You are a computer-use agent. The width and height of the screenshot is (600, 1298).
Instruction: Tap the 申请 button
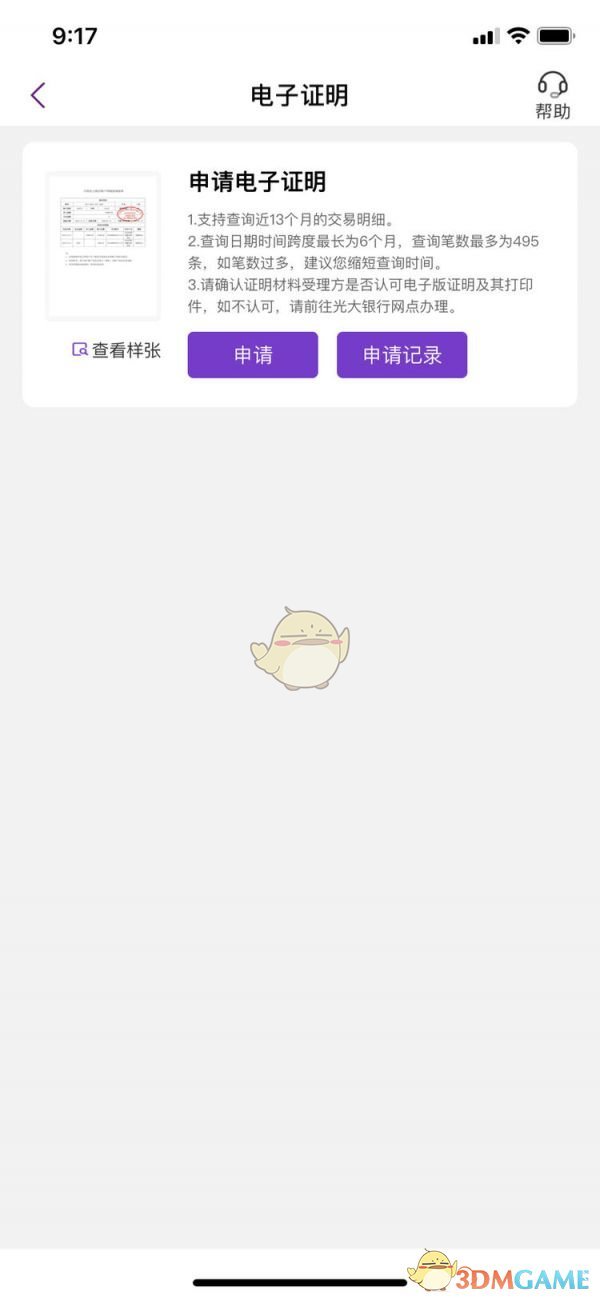252,355
